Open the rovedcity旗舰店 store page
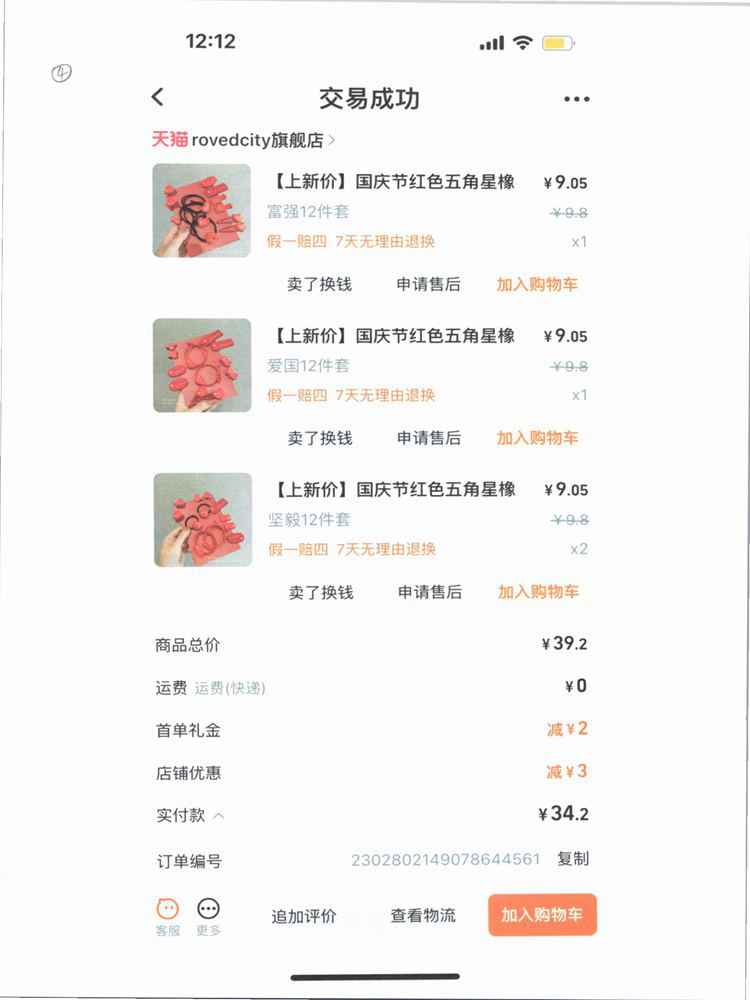This screenshot has width=750, height=1000. point(243,140)
